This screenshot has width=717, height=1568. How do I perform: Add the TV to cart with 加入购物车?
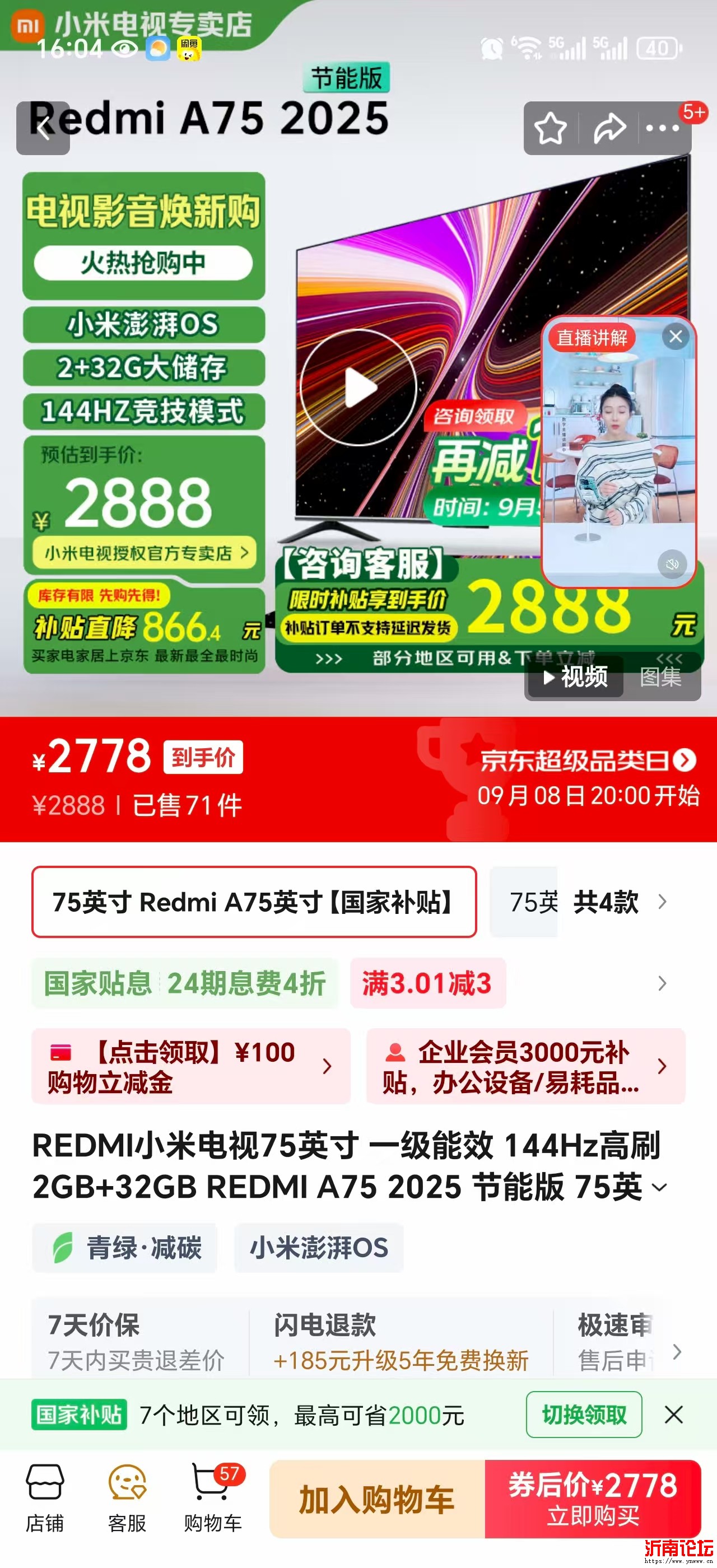point(377,1499)
